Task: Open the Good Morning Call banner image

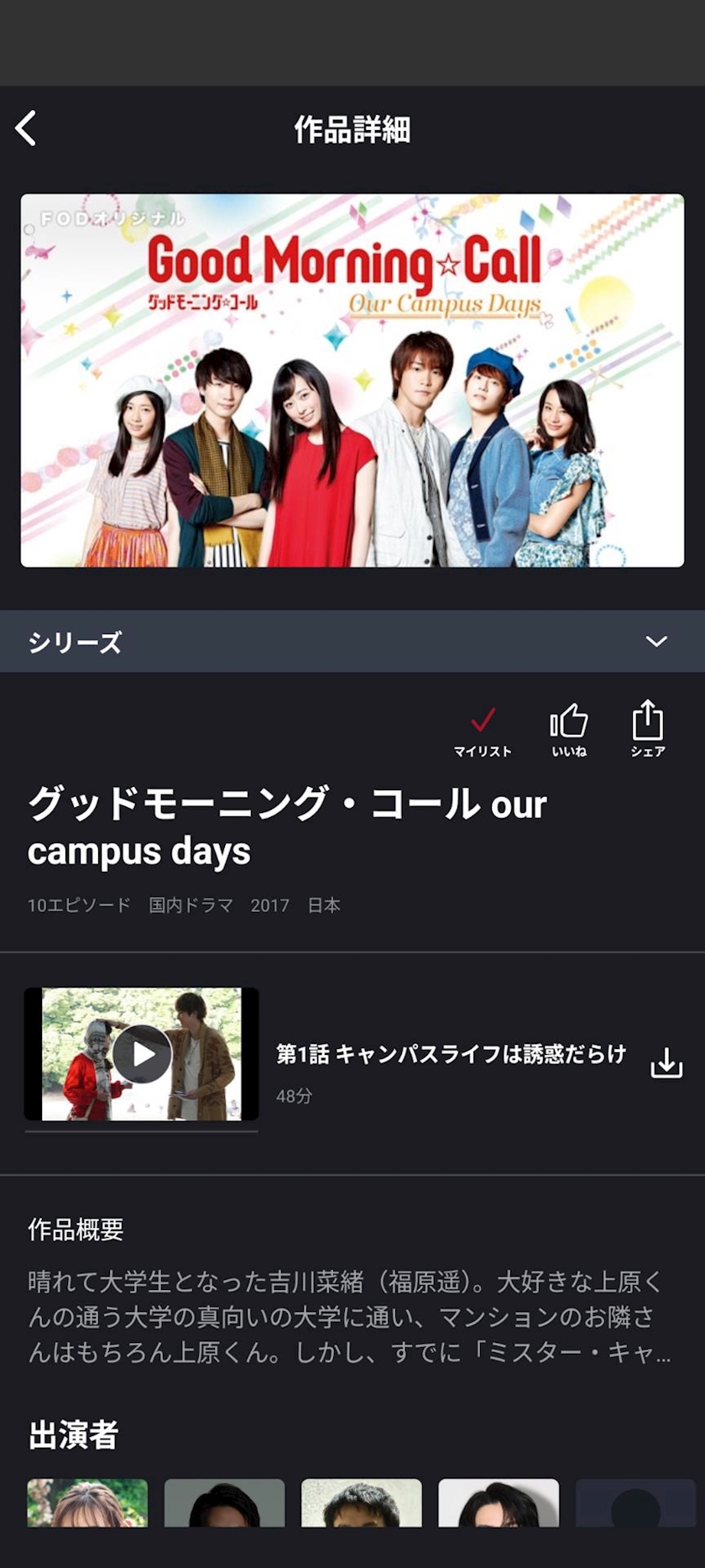Action: 352,380
